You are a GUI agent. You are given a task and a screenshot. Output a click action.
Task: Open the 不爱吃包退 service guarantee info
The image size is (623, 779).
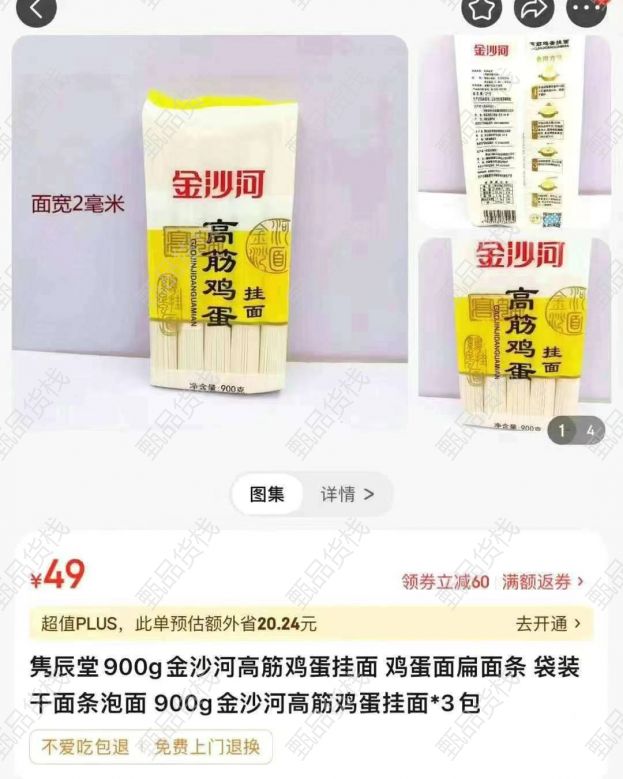coord(86,747)
